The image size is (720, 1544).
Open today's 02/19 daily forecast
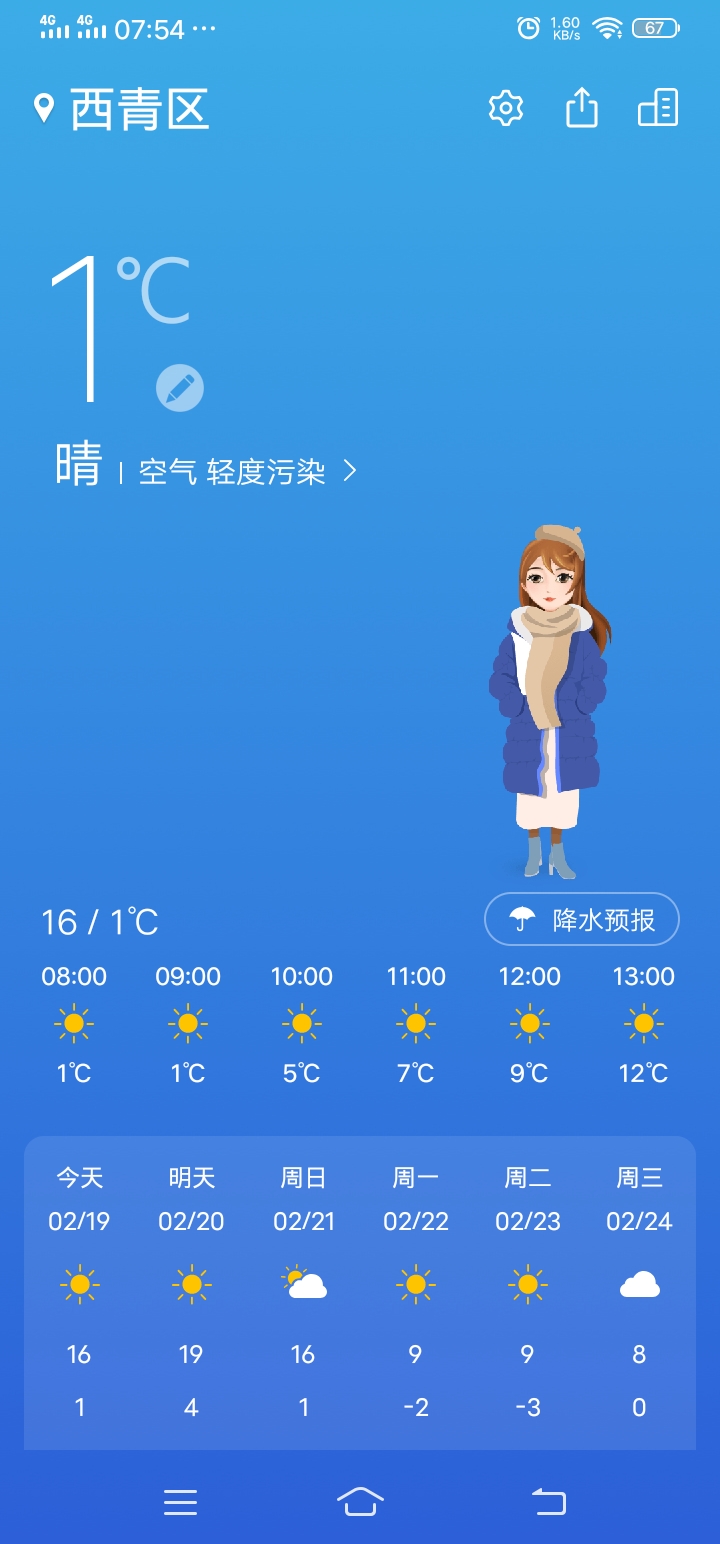(79, 1290)
